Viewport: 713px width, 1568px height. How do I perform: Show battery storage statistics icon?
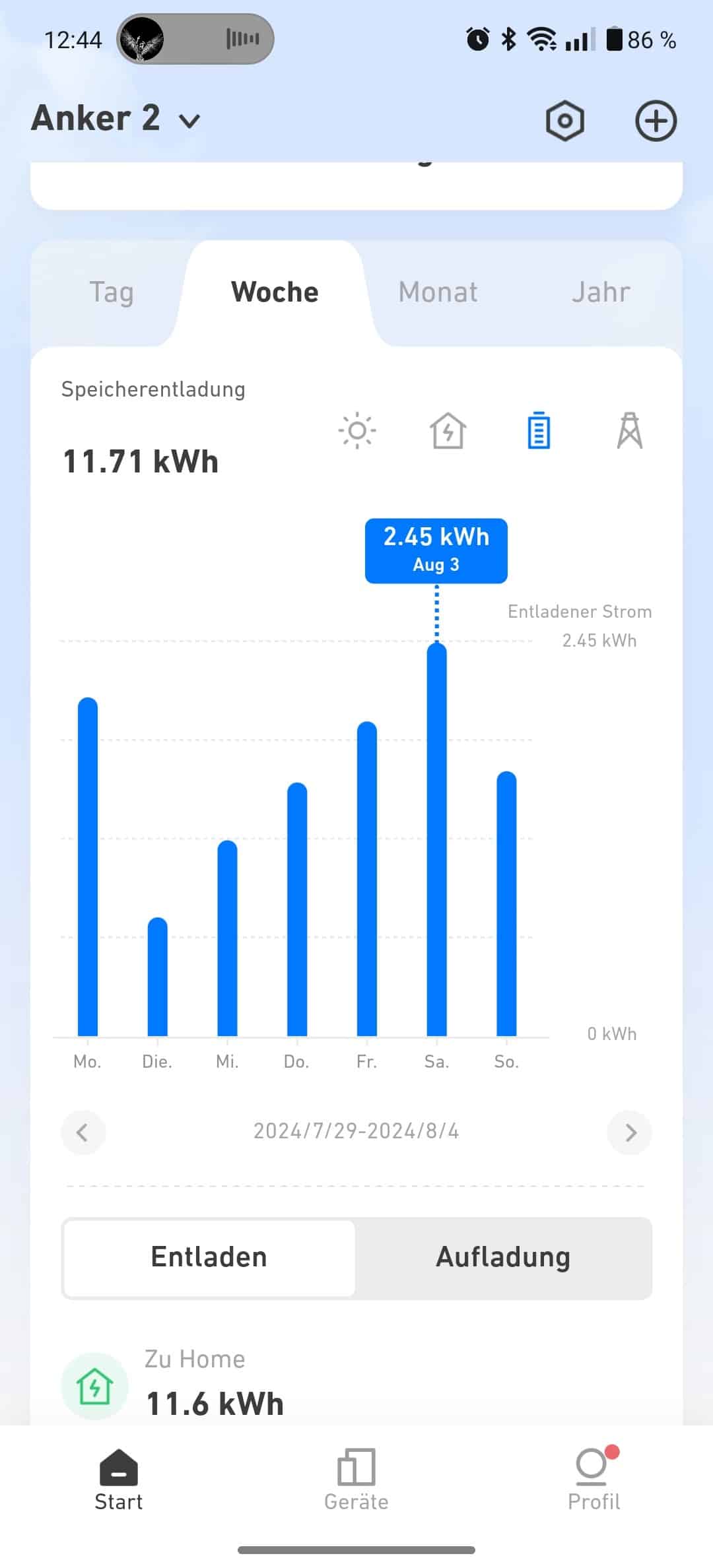[x=539, y=431]
